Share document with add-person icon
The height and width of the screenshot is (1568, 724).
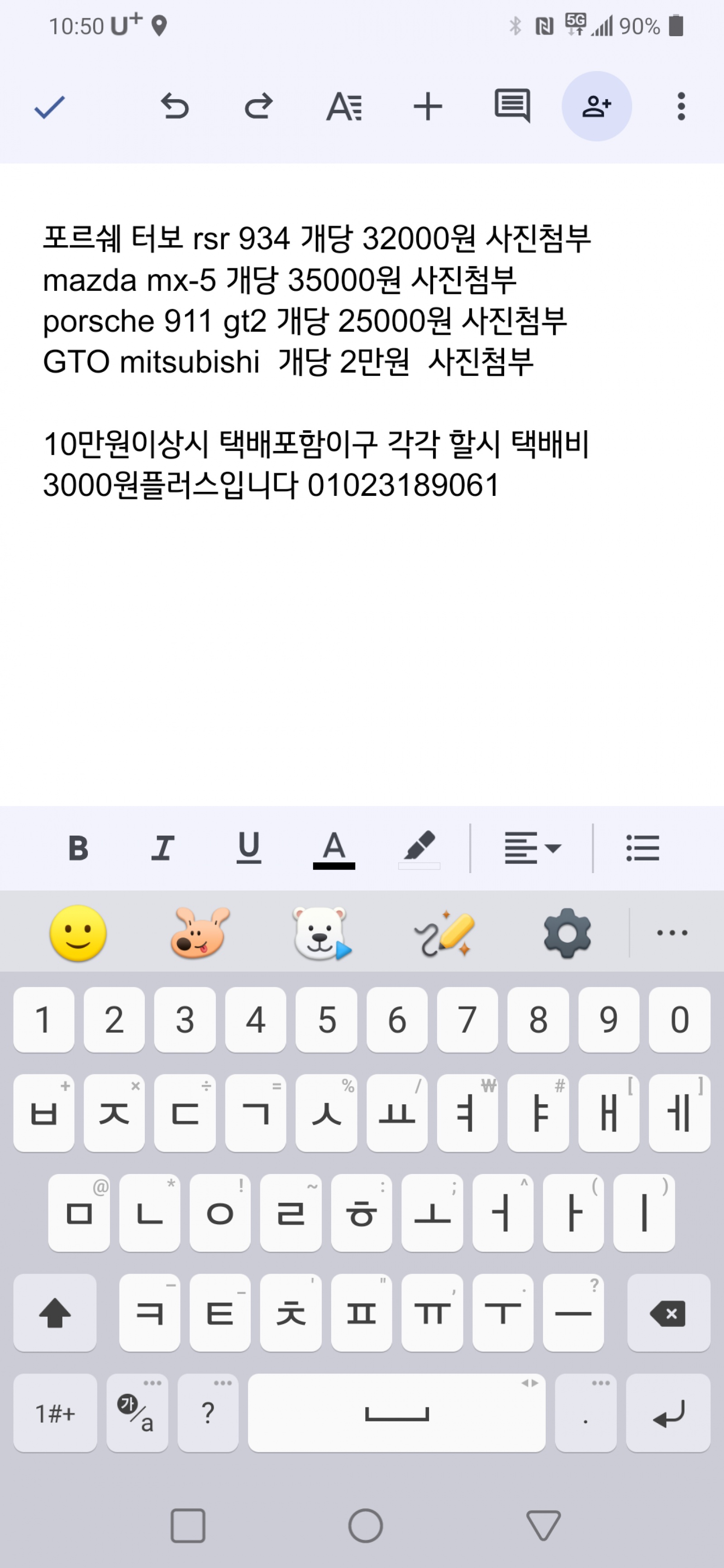coord(596,106)
